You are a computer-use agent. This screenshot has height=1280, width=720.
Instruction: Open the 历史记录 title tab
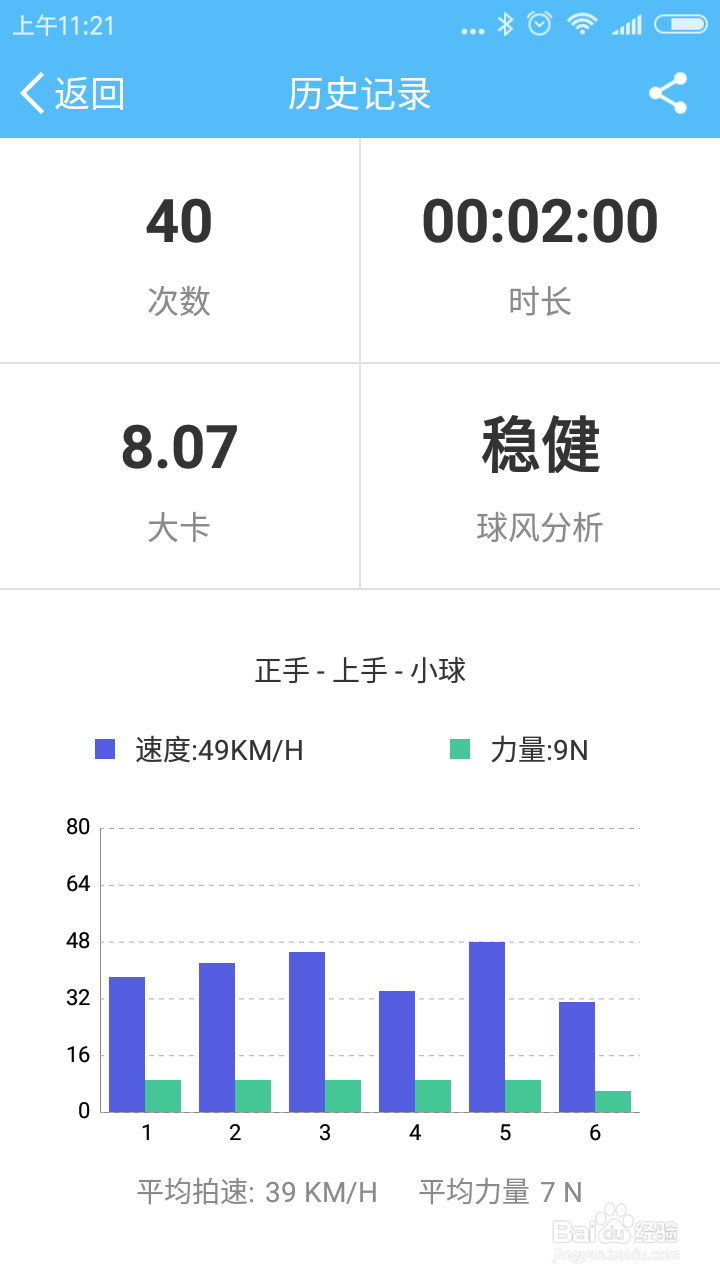(x=360, y=93)
